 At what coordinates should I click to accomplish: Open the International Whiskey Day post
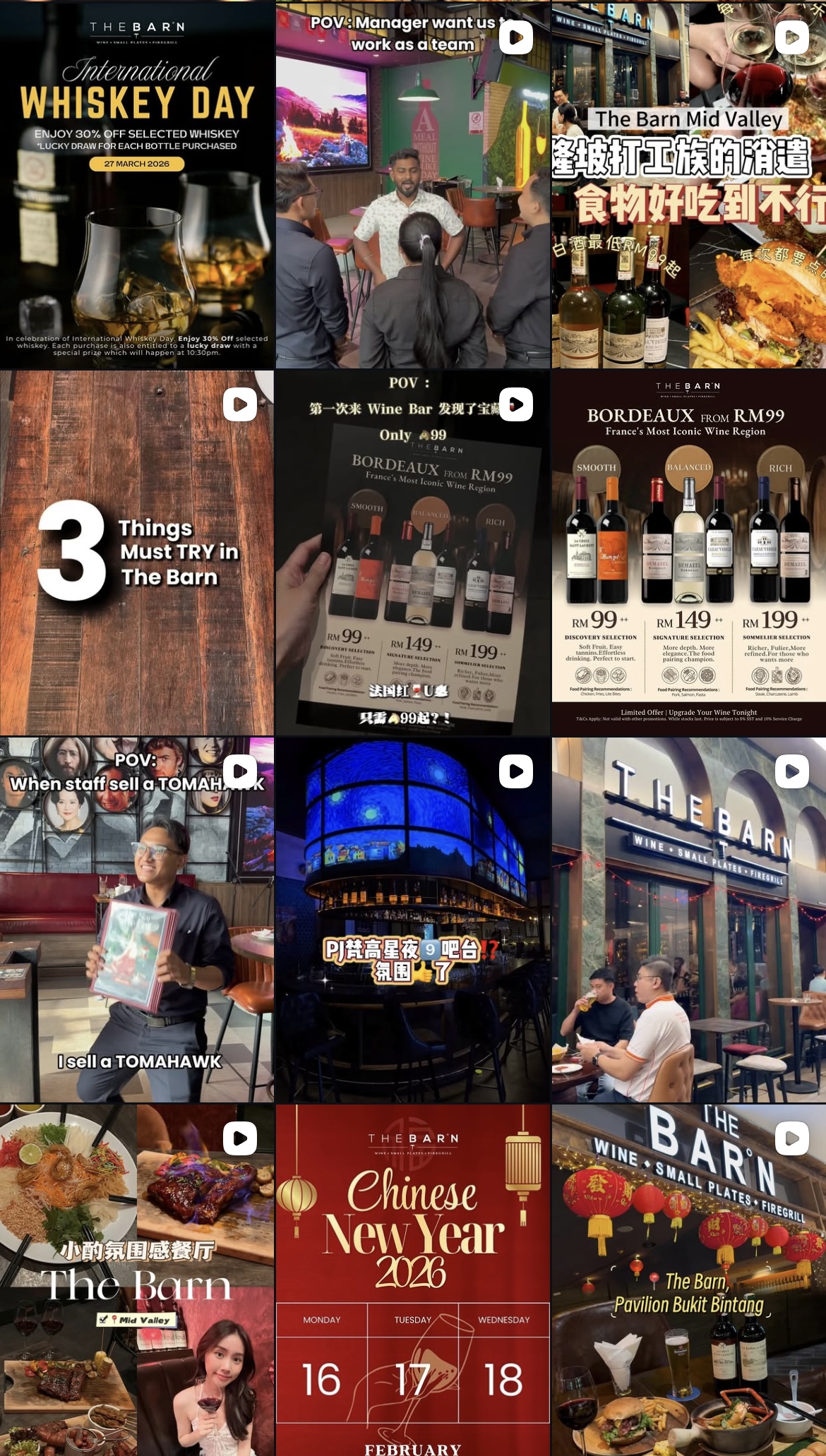(x=137, y=185)
